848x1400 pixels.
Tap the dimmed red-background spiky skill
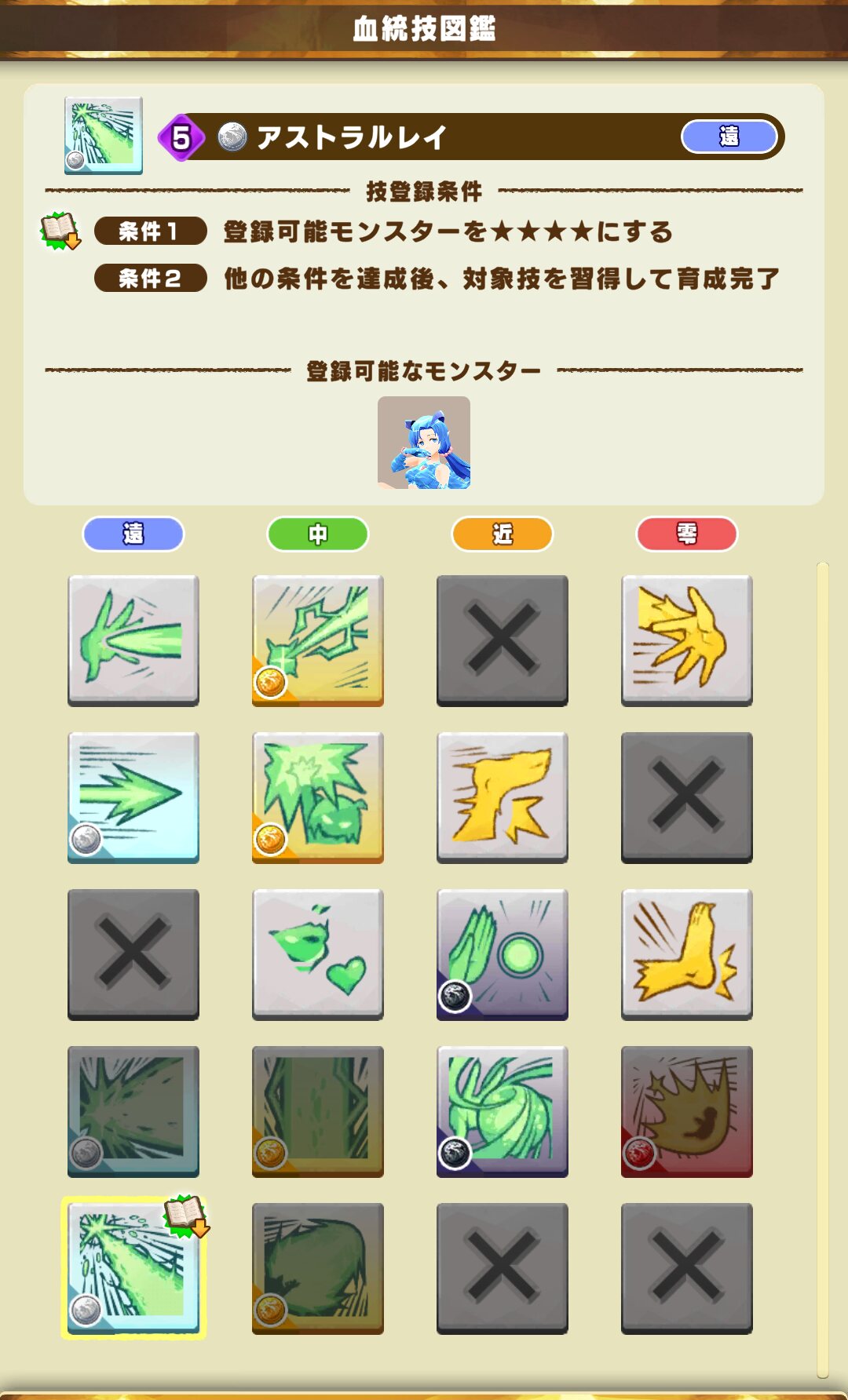[x=687, y=1111]
